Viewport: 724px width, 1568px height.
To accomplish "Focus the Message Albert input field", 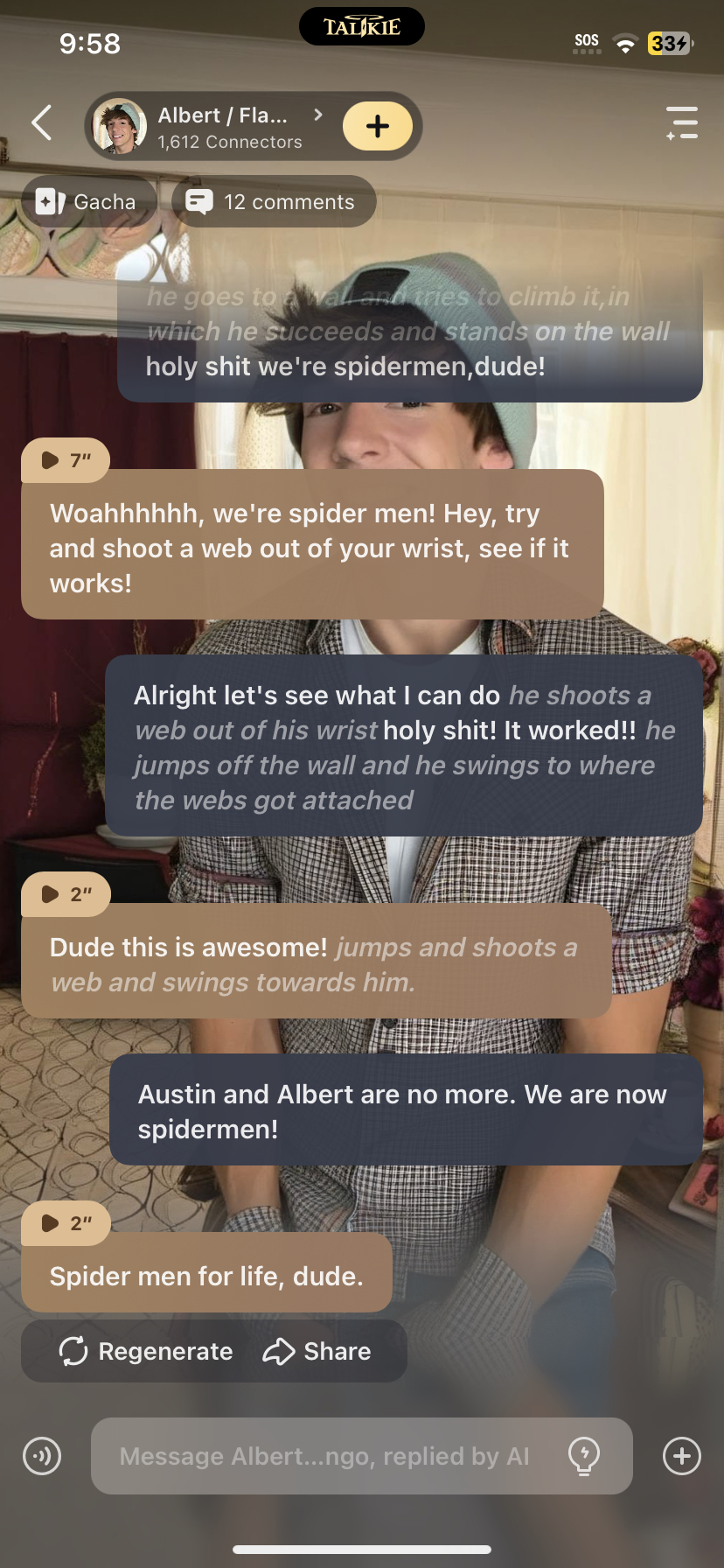I will click(x=324, y=1456).
